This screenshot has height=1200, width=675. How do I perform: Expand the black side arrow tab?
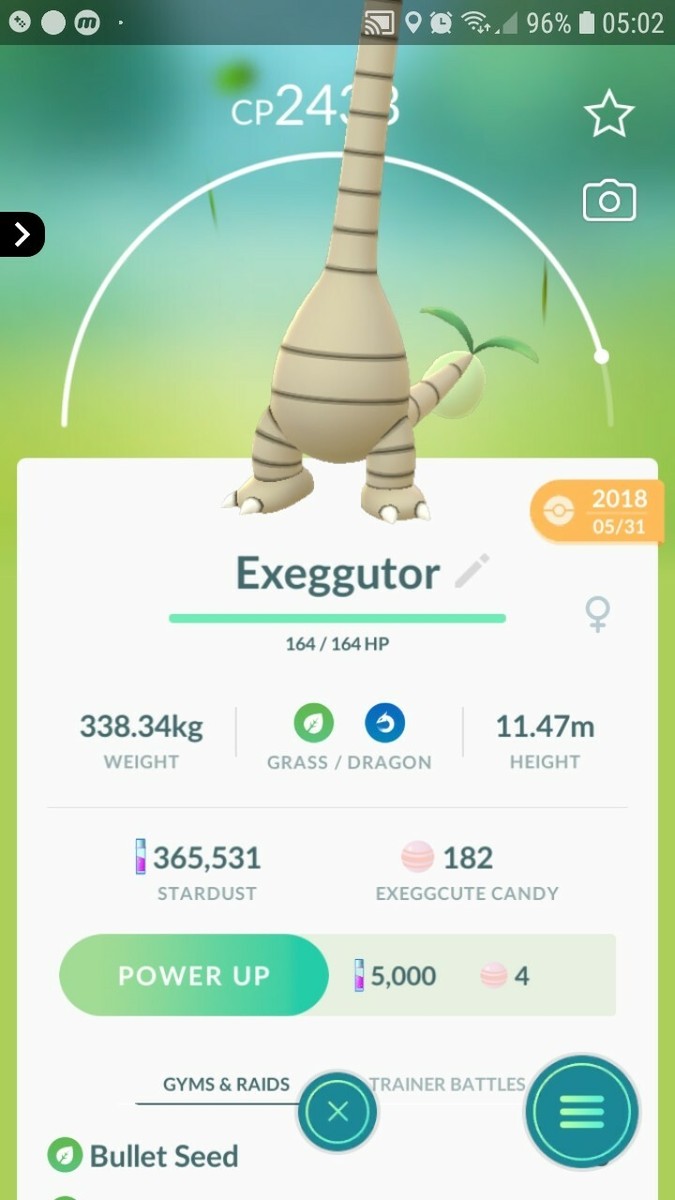(x=22, y=235)
